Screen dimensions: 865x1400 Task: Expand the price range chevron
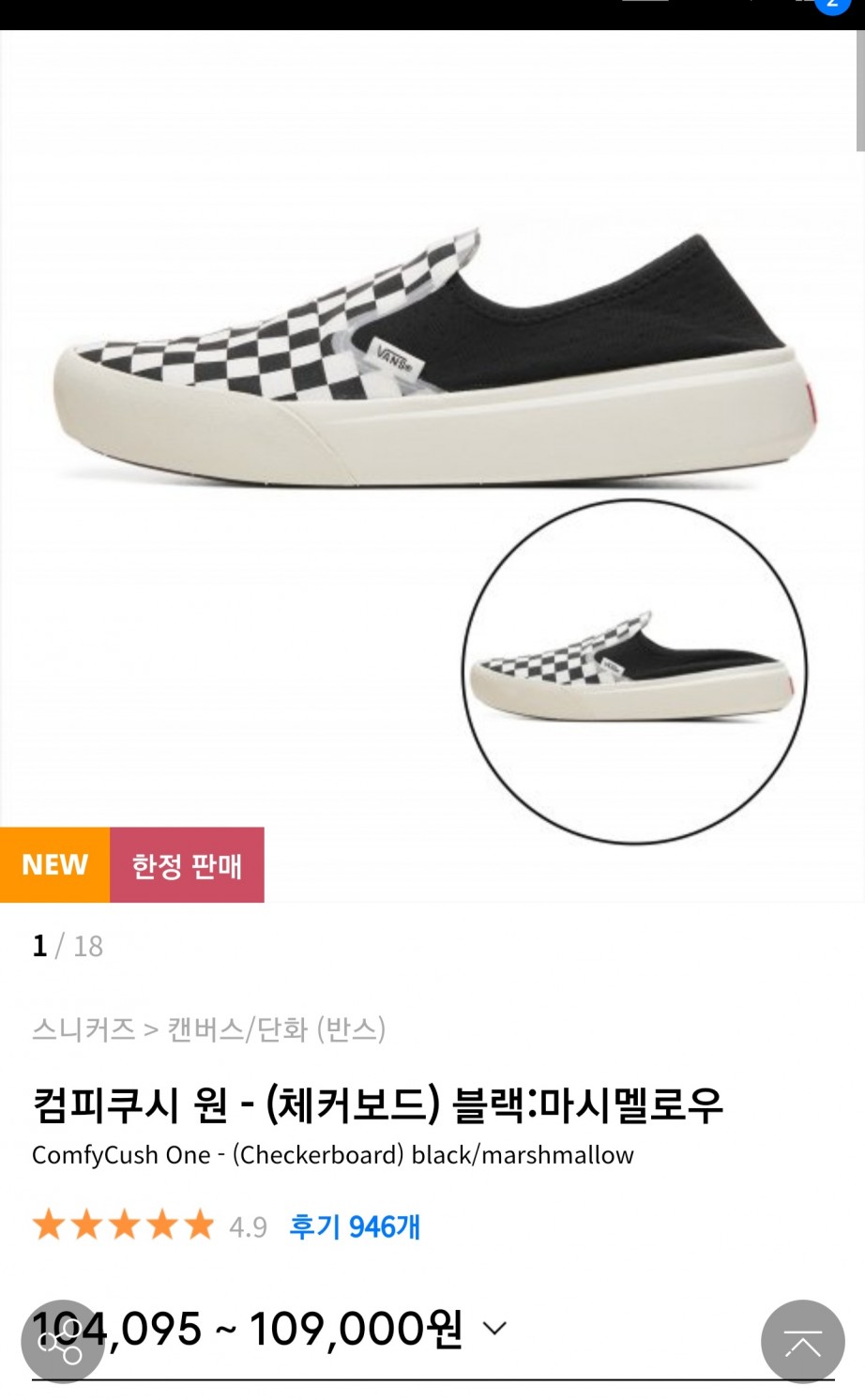click(x=494, y=1328)
